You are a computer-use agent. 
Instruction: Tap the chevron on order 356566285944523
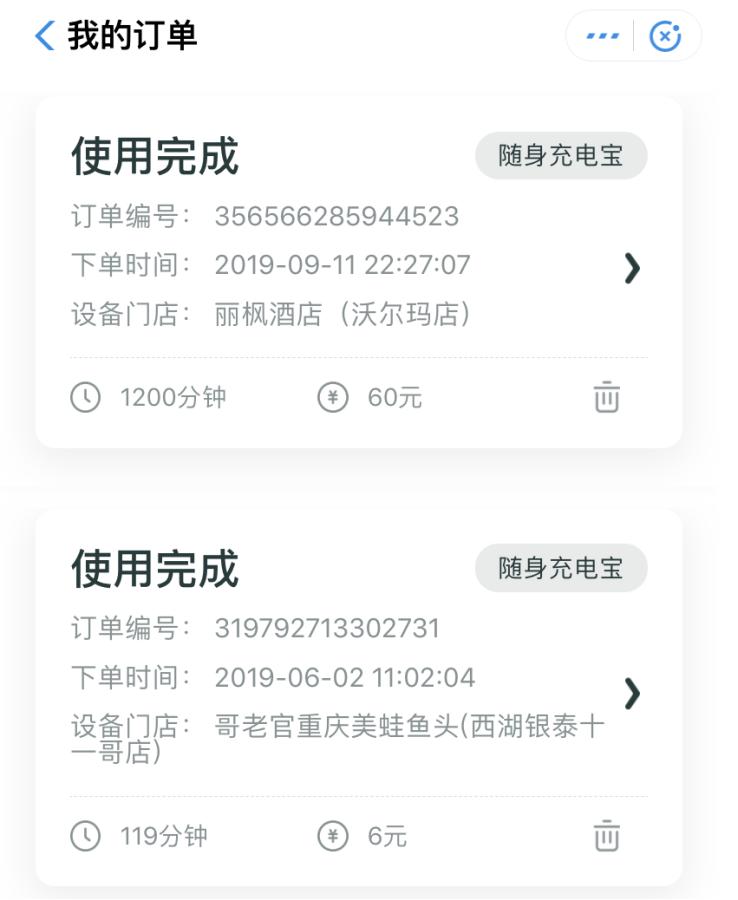pyautogui.click(x=631, y=267)
